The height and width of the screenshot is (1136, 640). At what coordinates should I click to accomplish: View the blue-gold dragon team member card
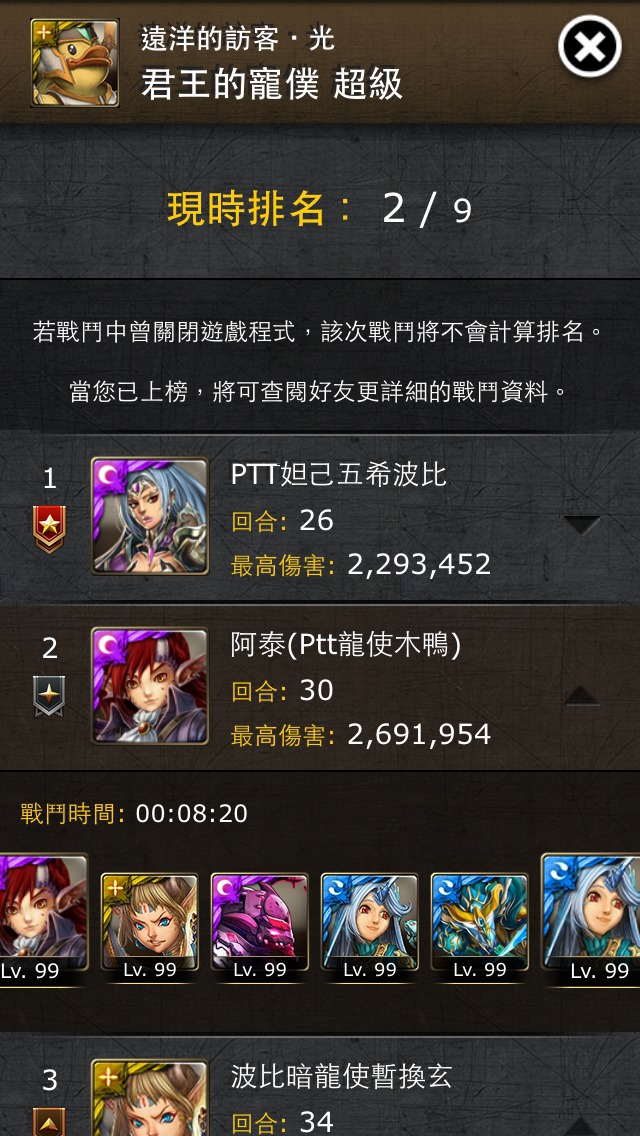pyautogui.click(x=480, y=927)
